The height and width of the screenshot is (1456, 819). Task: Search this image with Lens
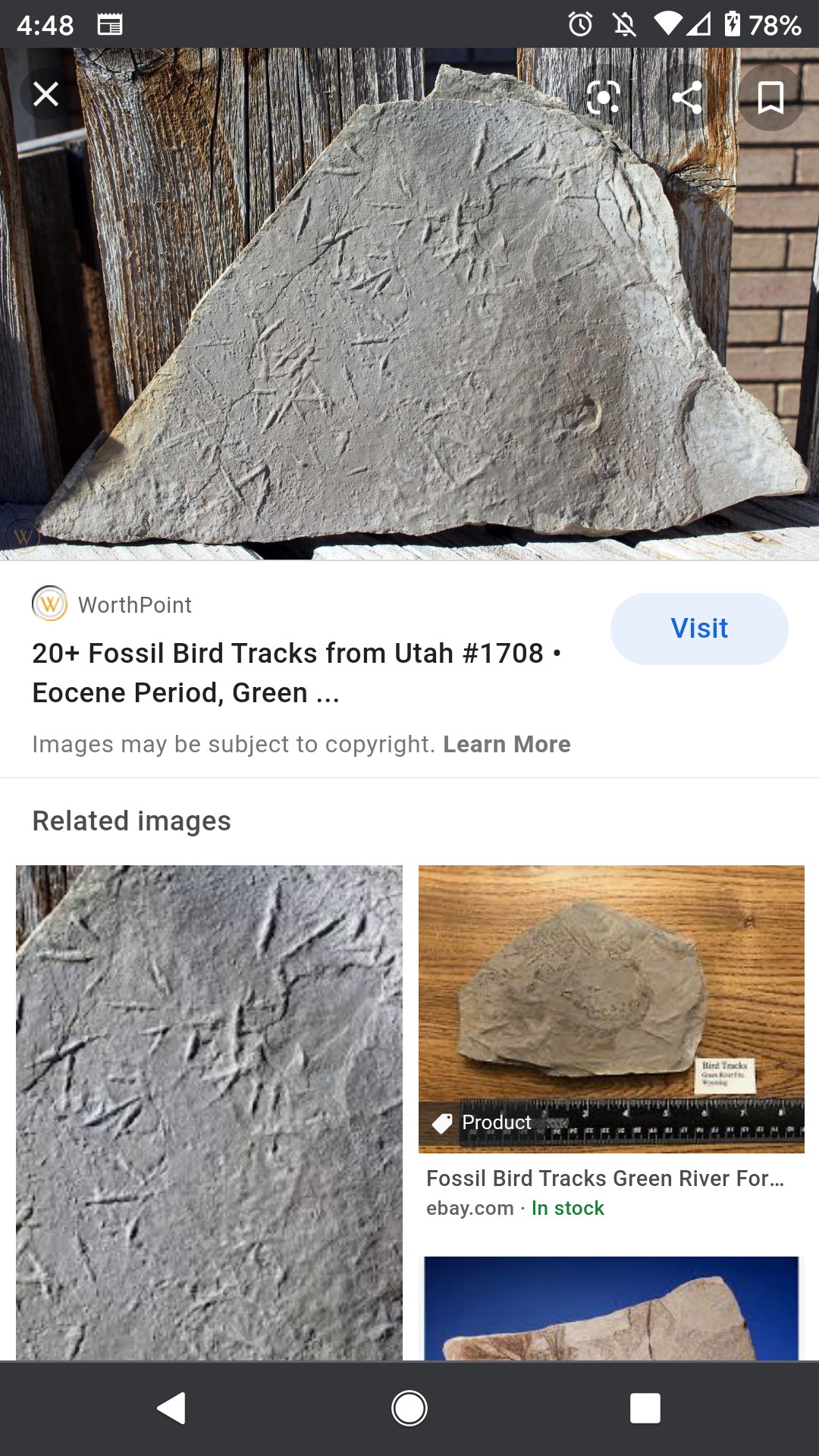pyautogui.click(x=604, y=97)
